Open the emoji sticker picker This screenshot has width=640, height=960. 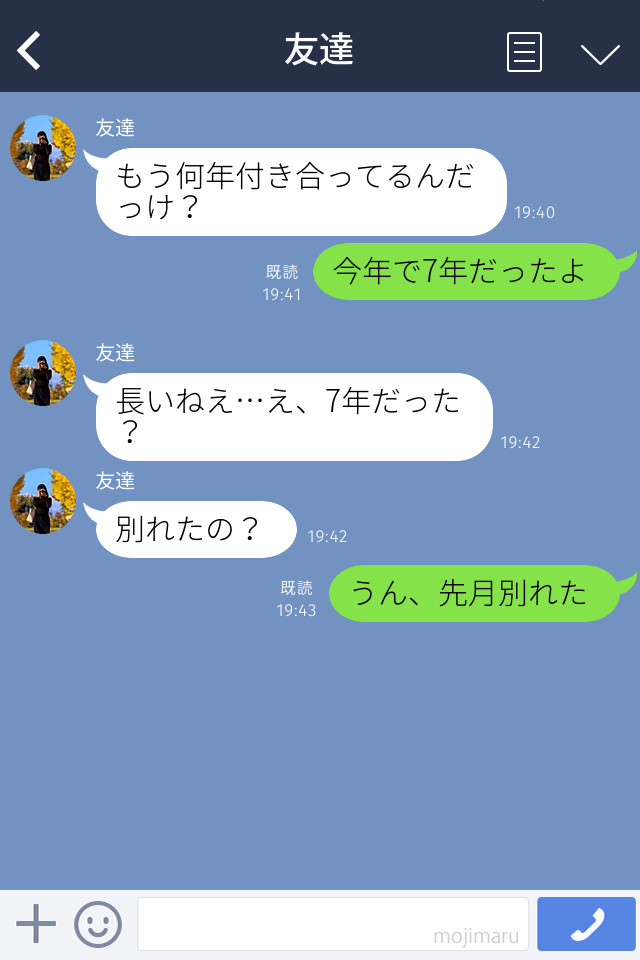point(98,924)
